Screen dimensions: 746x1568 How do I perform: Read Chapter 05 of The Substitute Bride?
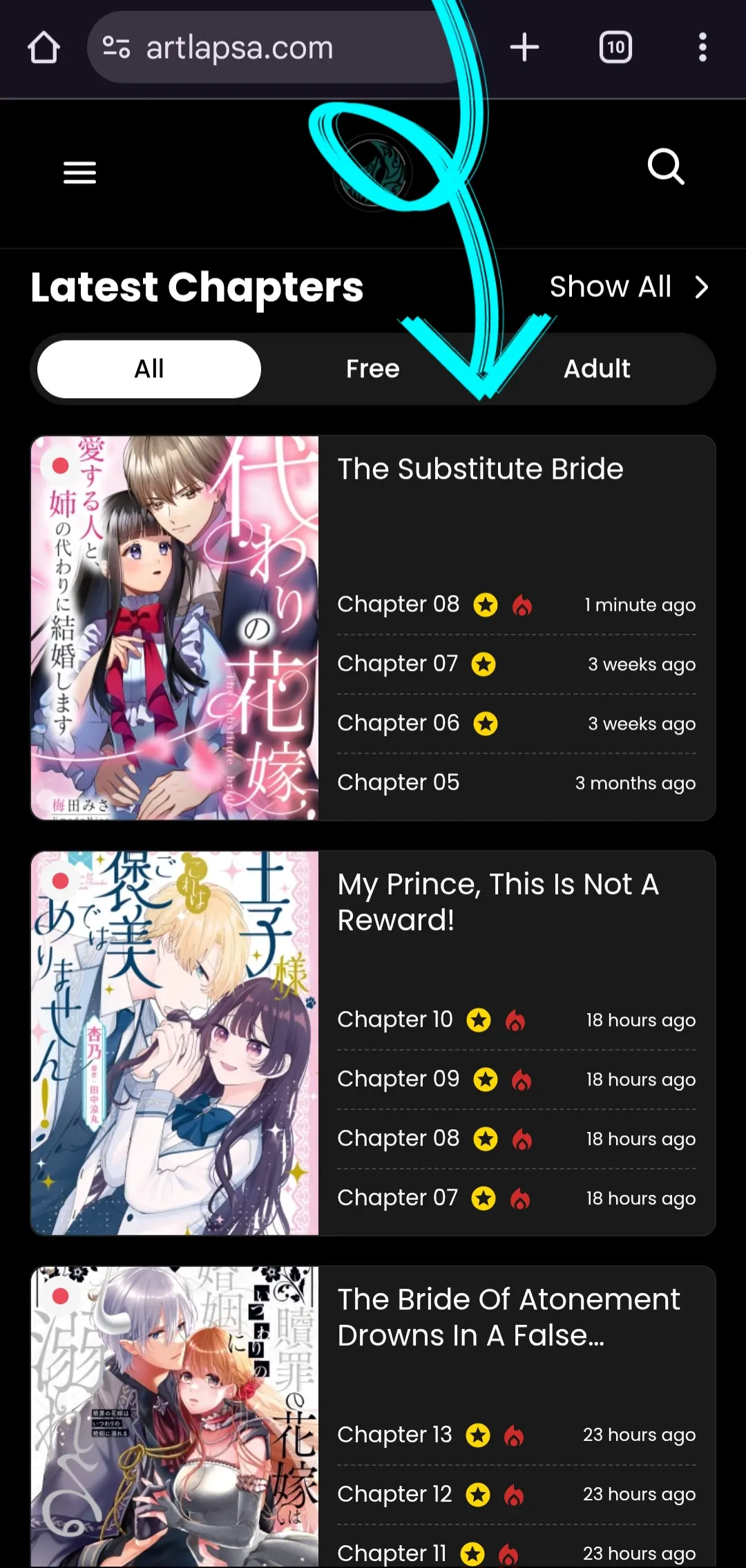(398, 783)
